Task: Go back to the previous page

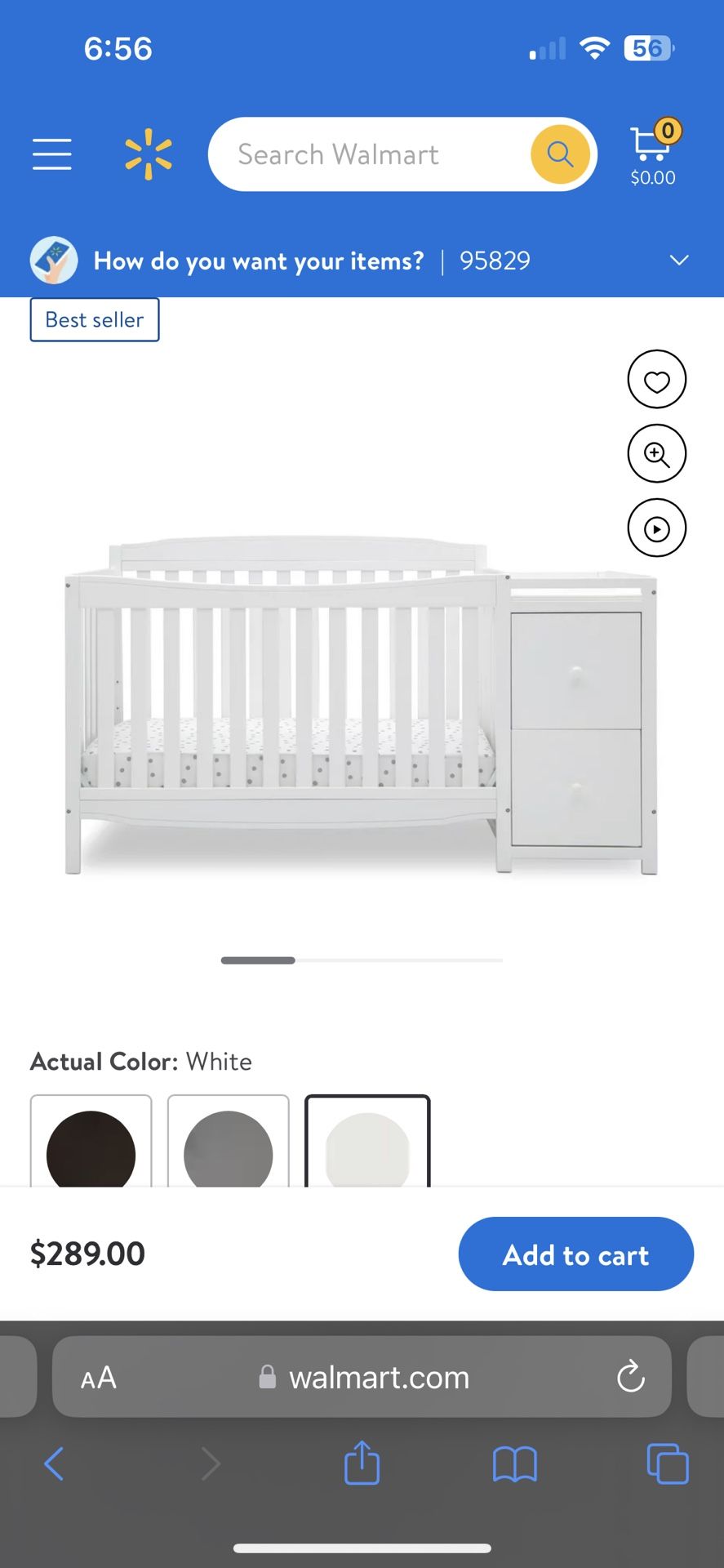Action: pos(54,1463)
